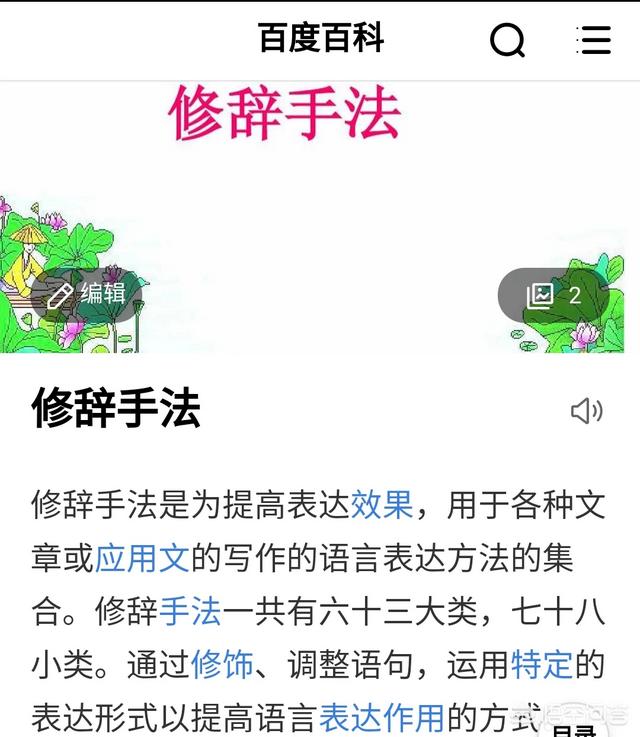Play the audio reading of 修辞手法
This screenshot has height=737, width=640.
pos(587,410)
